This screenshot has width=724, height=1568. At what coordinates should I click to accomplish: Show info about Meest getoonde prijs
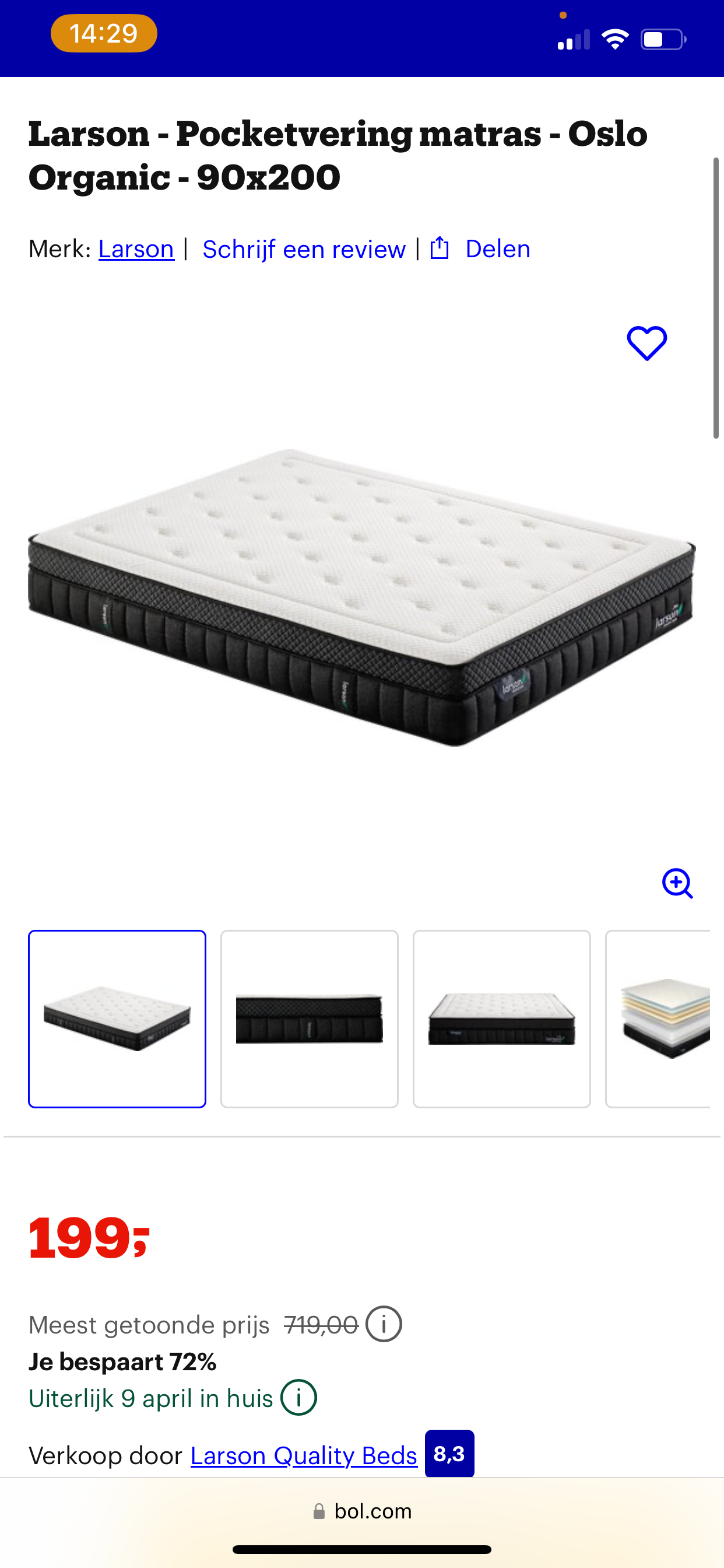tap(384, 1324)
